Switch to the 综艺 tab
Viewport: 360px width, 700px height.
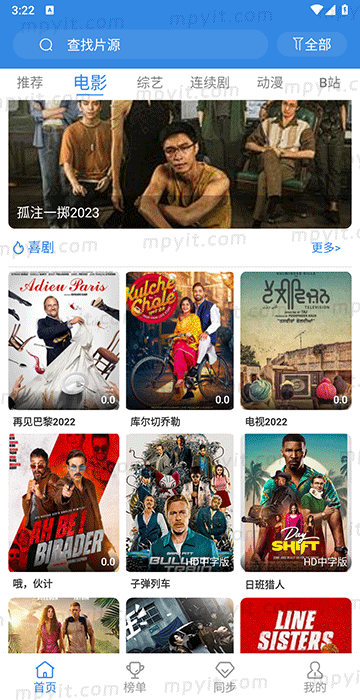150,83
